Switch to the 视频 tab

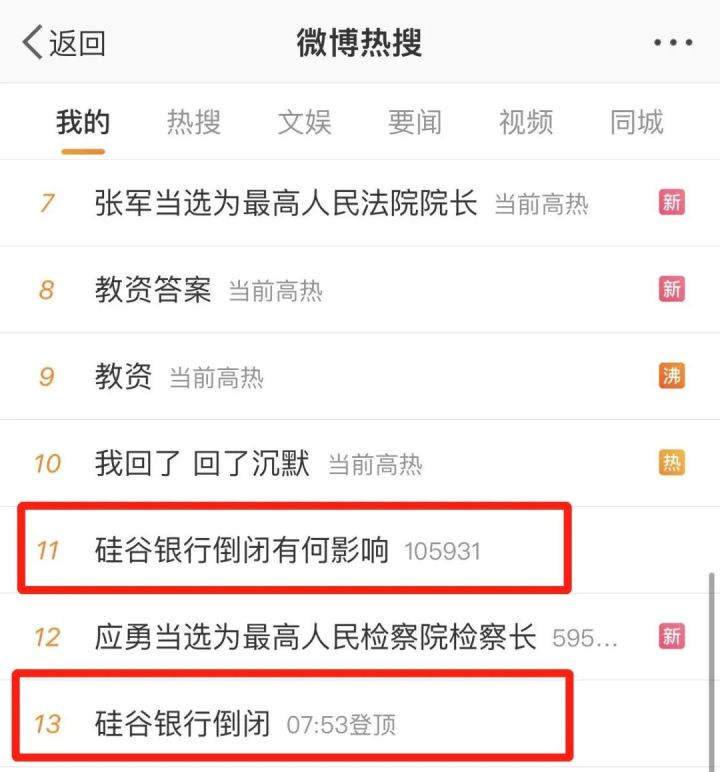tap(526, 123)
